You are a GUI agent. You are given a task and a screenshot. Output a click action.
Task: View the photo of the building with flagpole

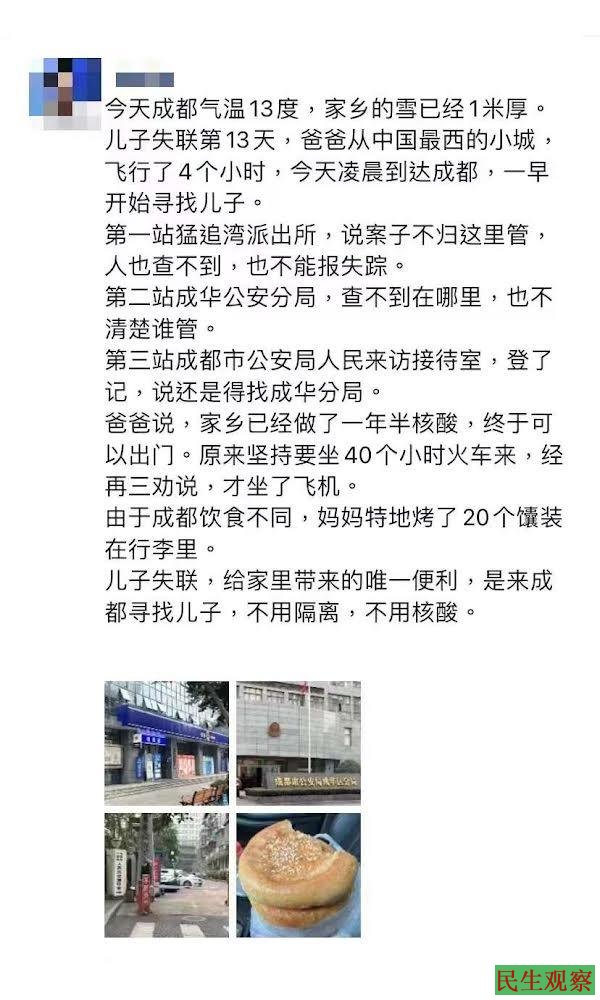[x=298, y=743]
